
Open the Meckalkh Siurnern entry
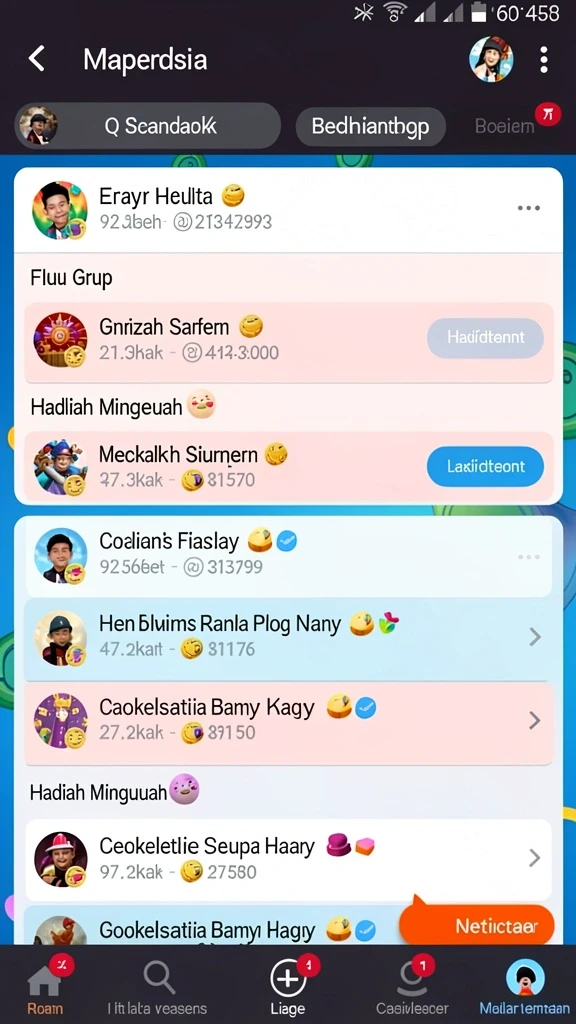287,467
